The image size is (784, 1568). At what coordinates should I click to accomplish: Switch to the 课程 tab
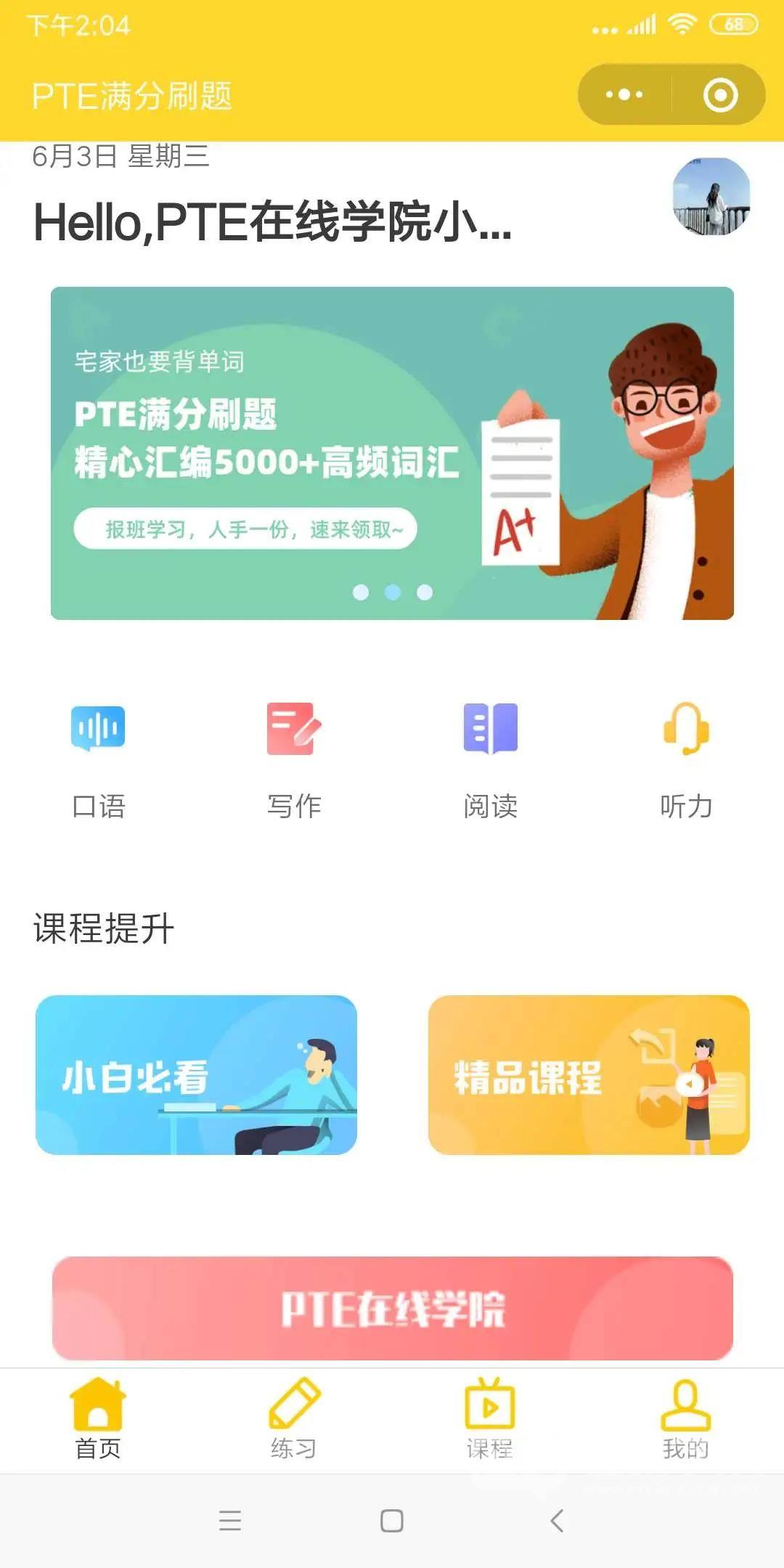point(490,1419)
